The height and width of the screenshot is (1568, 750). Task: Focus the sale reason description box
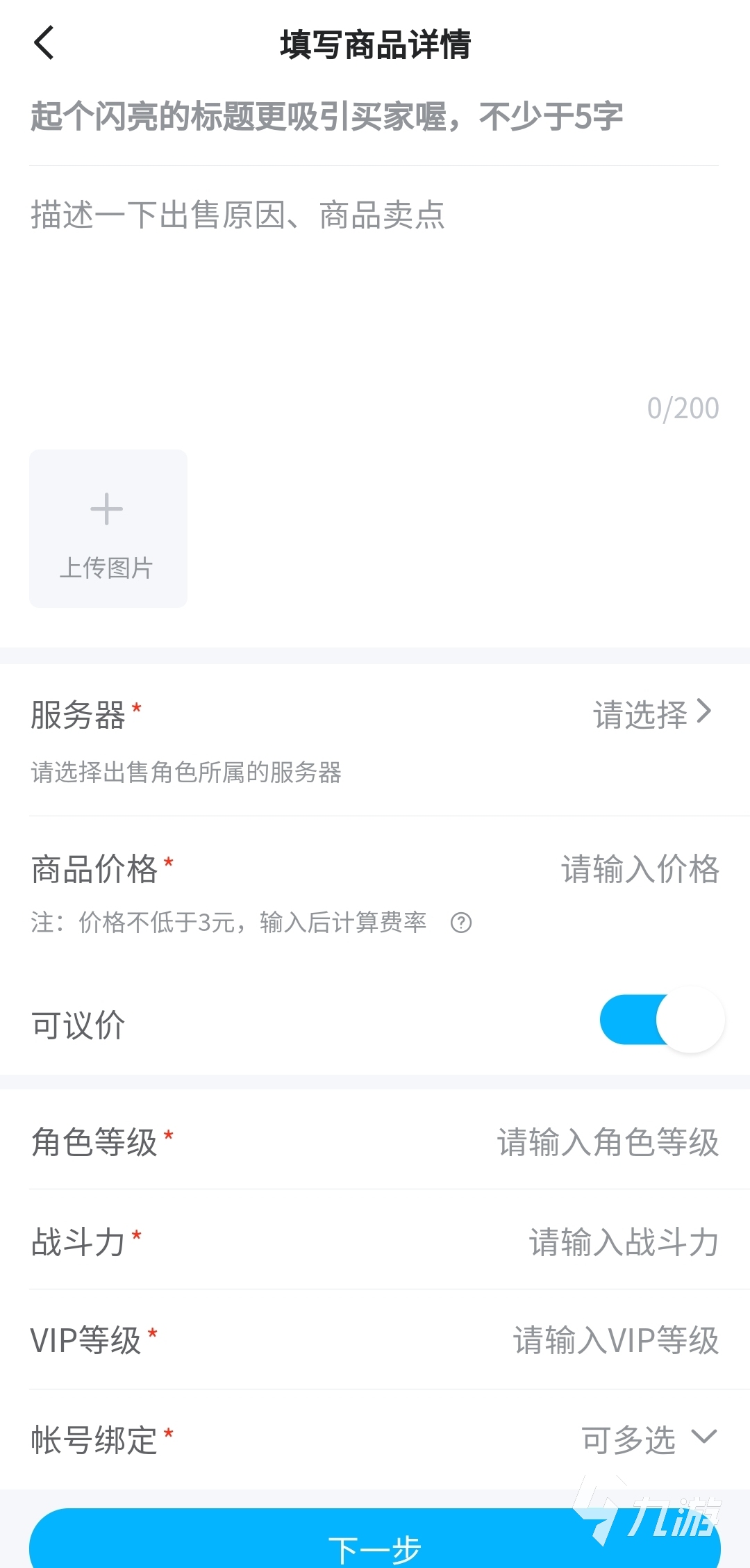pyautogui.click(x=374, y=292)
